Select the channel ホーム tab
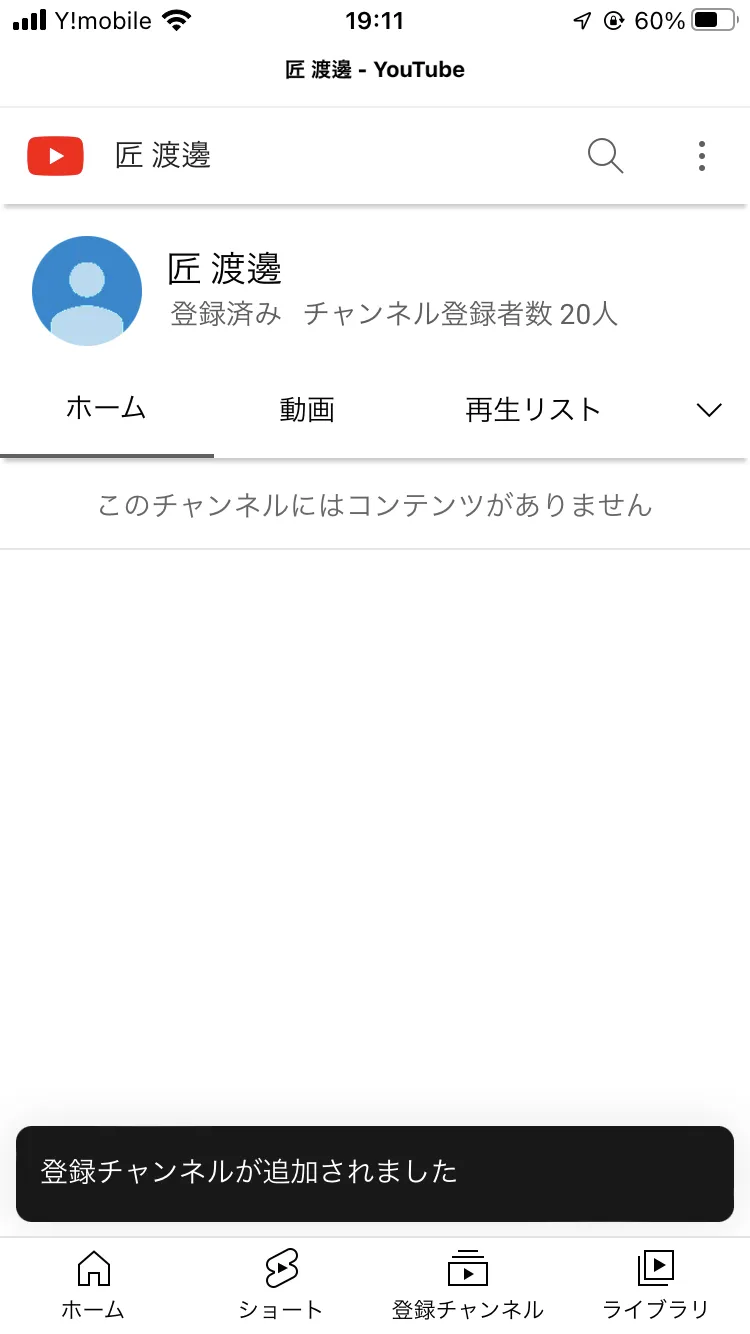 click(106, 408)
